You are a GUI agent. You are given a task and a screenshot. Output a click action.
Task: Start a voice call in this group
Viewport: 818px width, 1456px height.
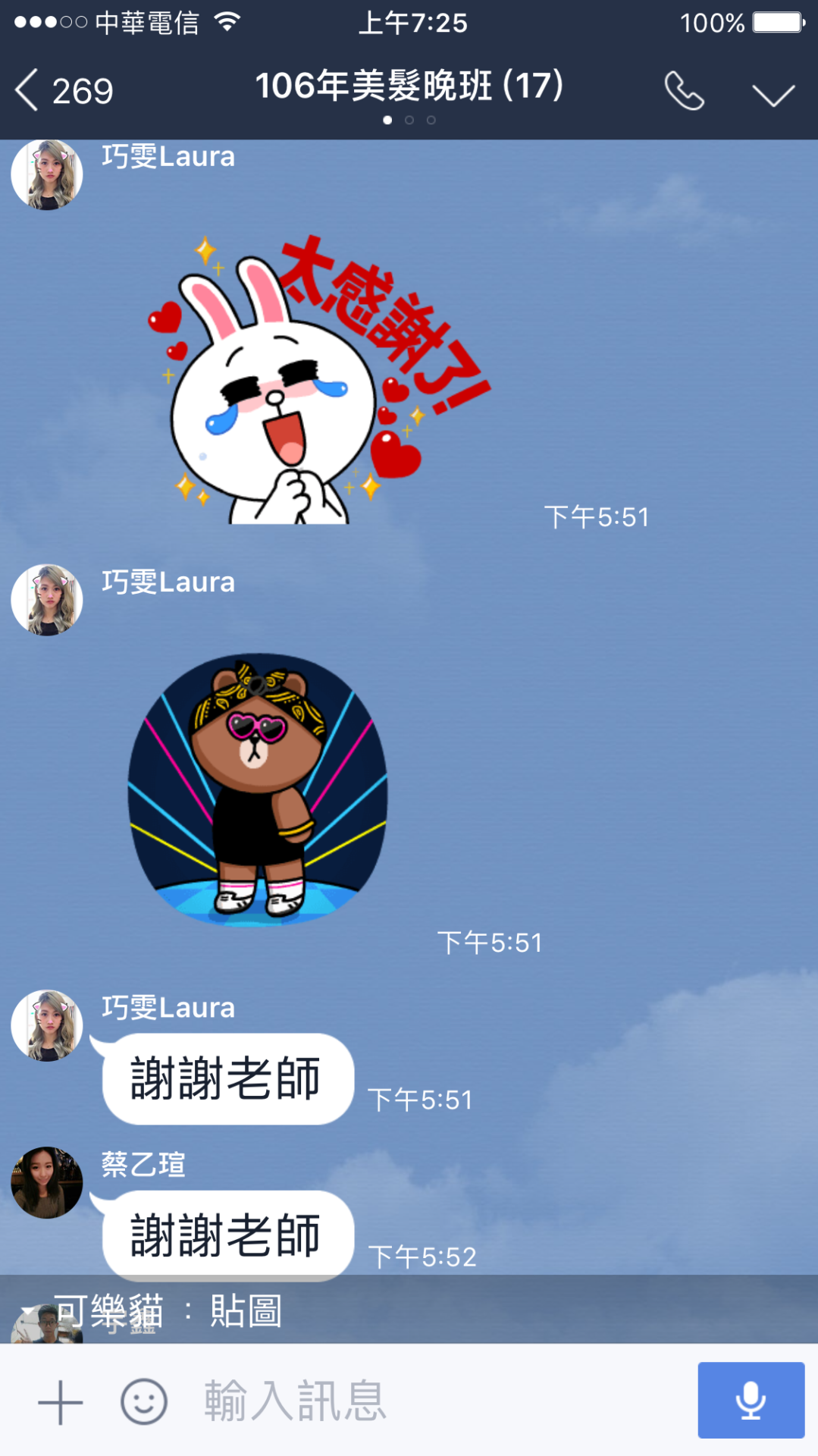[684, 92]
